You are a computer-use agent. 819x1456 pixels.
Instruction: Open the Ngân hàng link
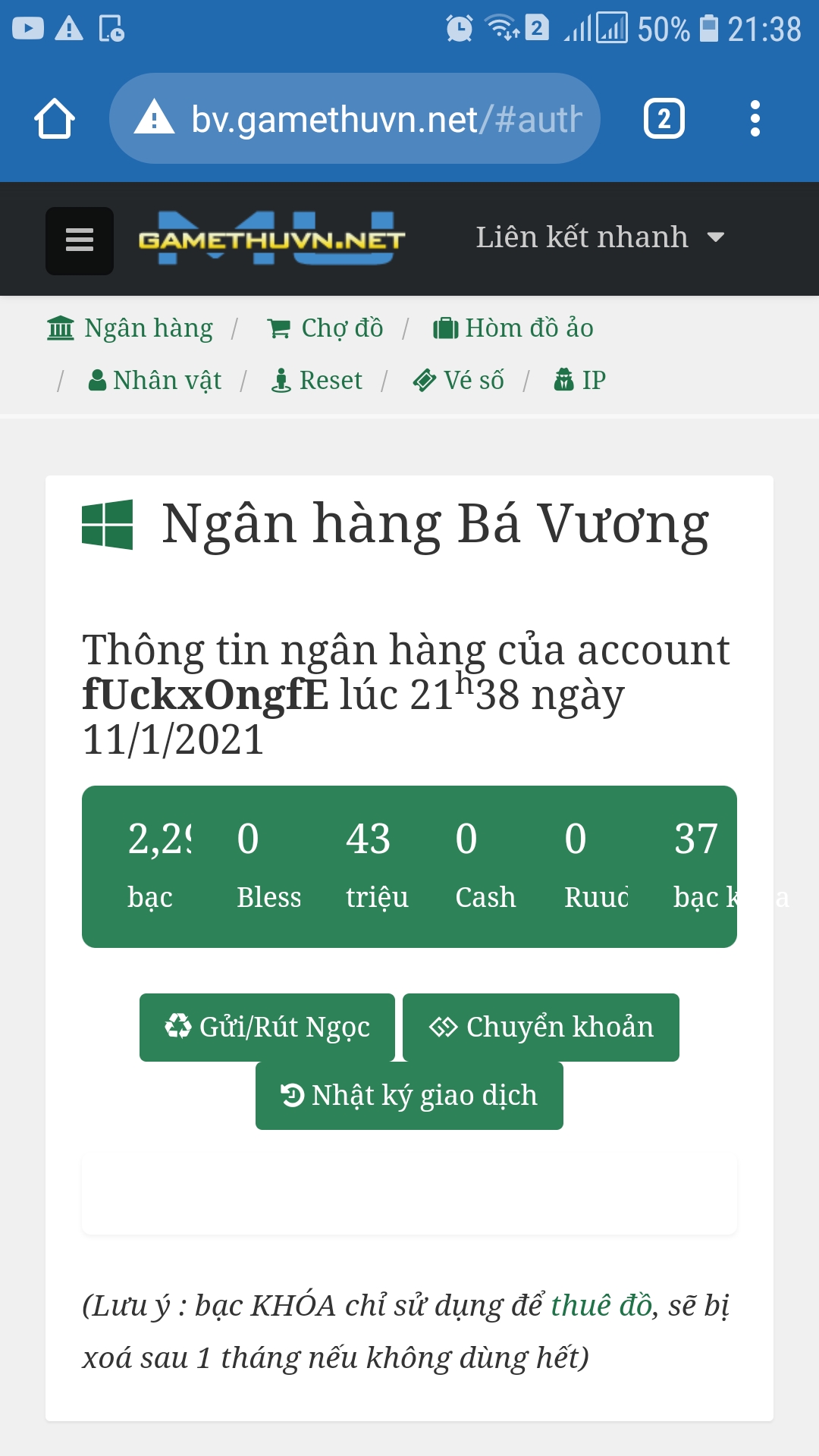130,328
